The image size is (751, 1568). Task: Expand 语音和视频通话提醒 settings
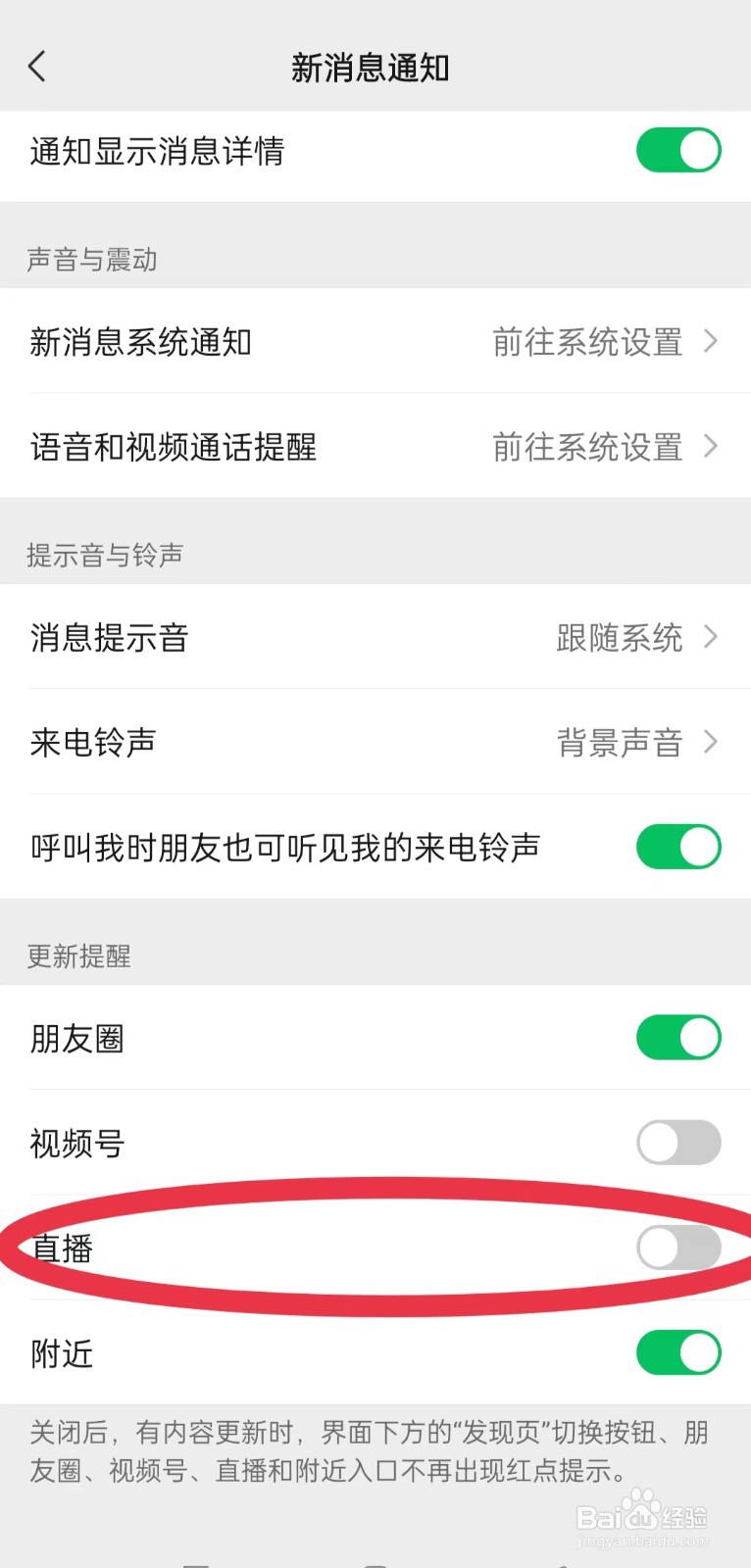click(711, 447)
